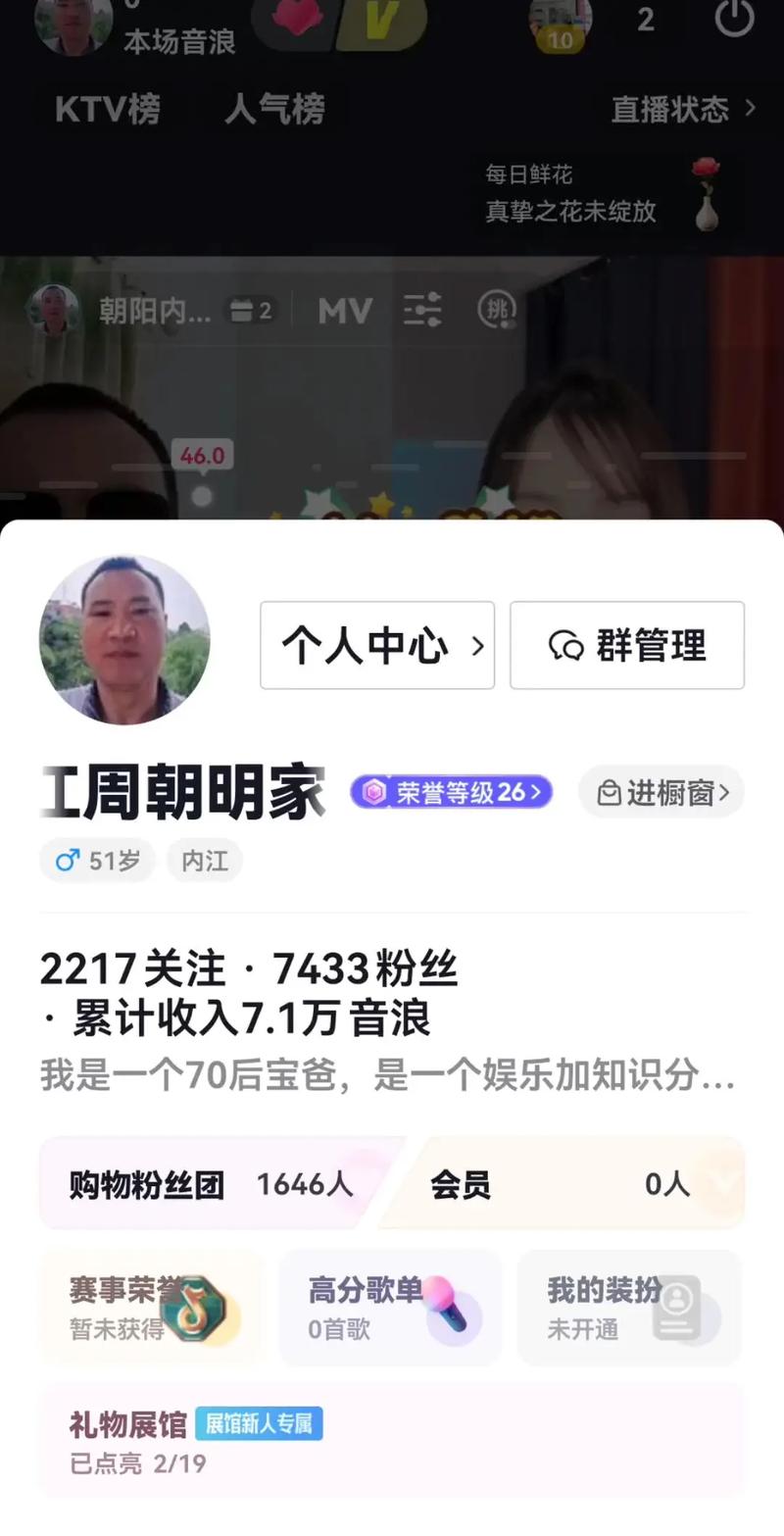Open 购物粉丝团 fan group card
This screenshot has width=784, height=1536.
click(x=211, y=1184)
